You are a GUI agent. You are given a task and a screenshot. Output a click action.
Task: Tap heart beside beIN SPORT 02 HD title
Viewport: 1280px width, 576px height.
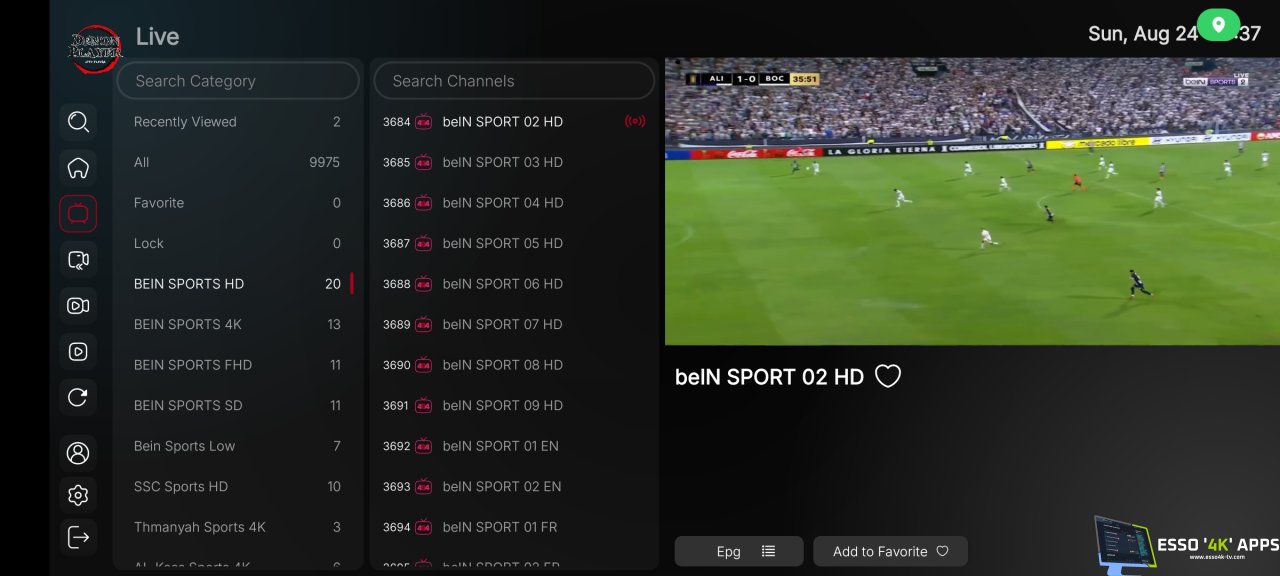[x=888, y=376]
